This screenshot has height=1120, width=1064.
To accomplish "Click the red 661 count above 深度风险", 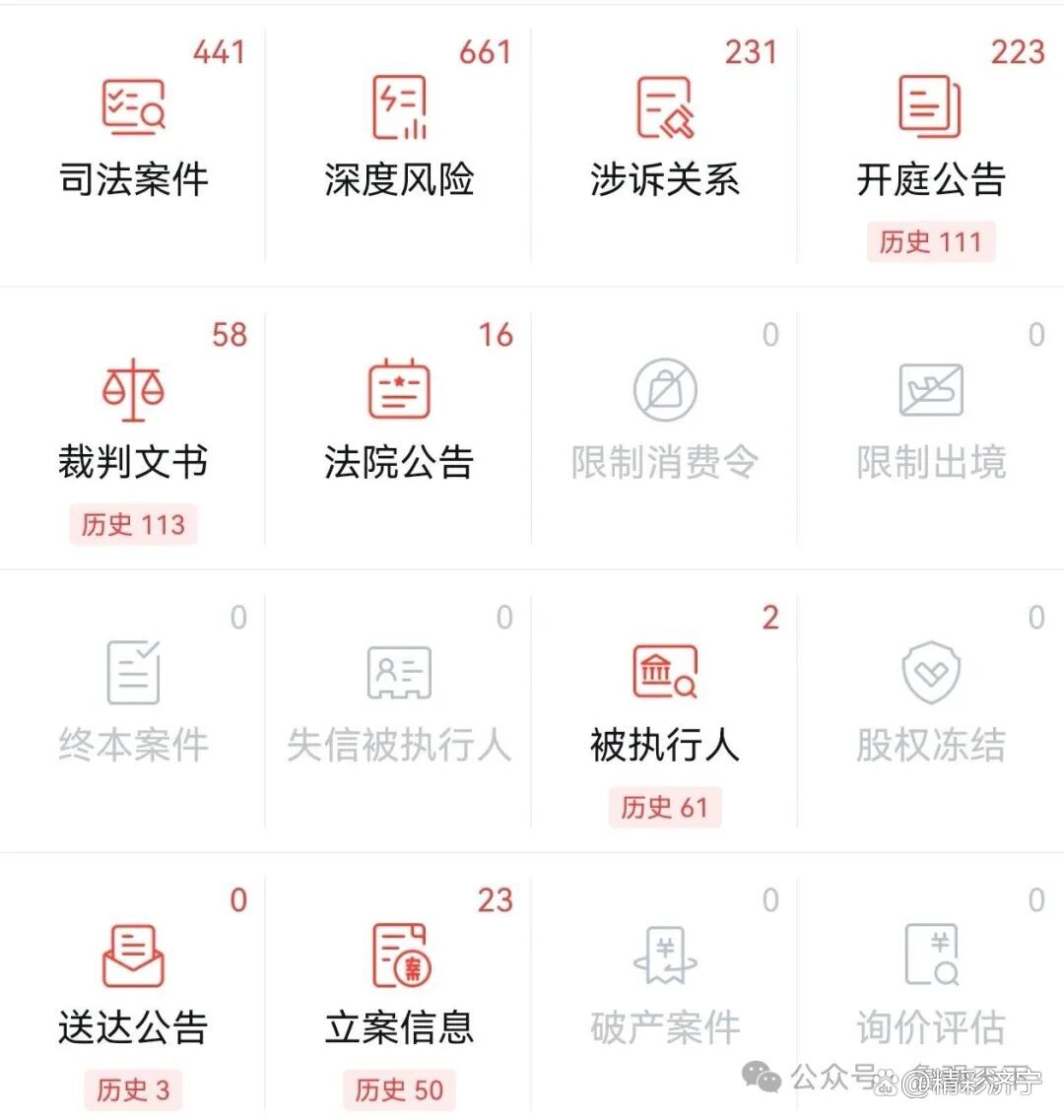I will click(x=485, y=51).
